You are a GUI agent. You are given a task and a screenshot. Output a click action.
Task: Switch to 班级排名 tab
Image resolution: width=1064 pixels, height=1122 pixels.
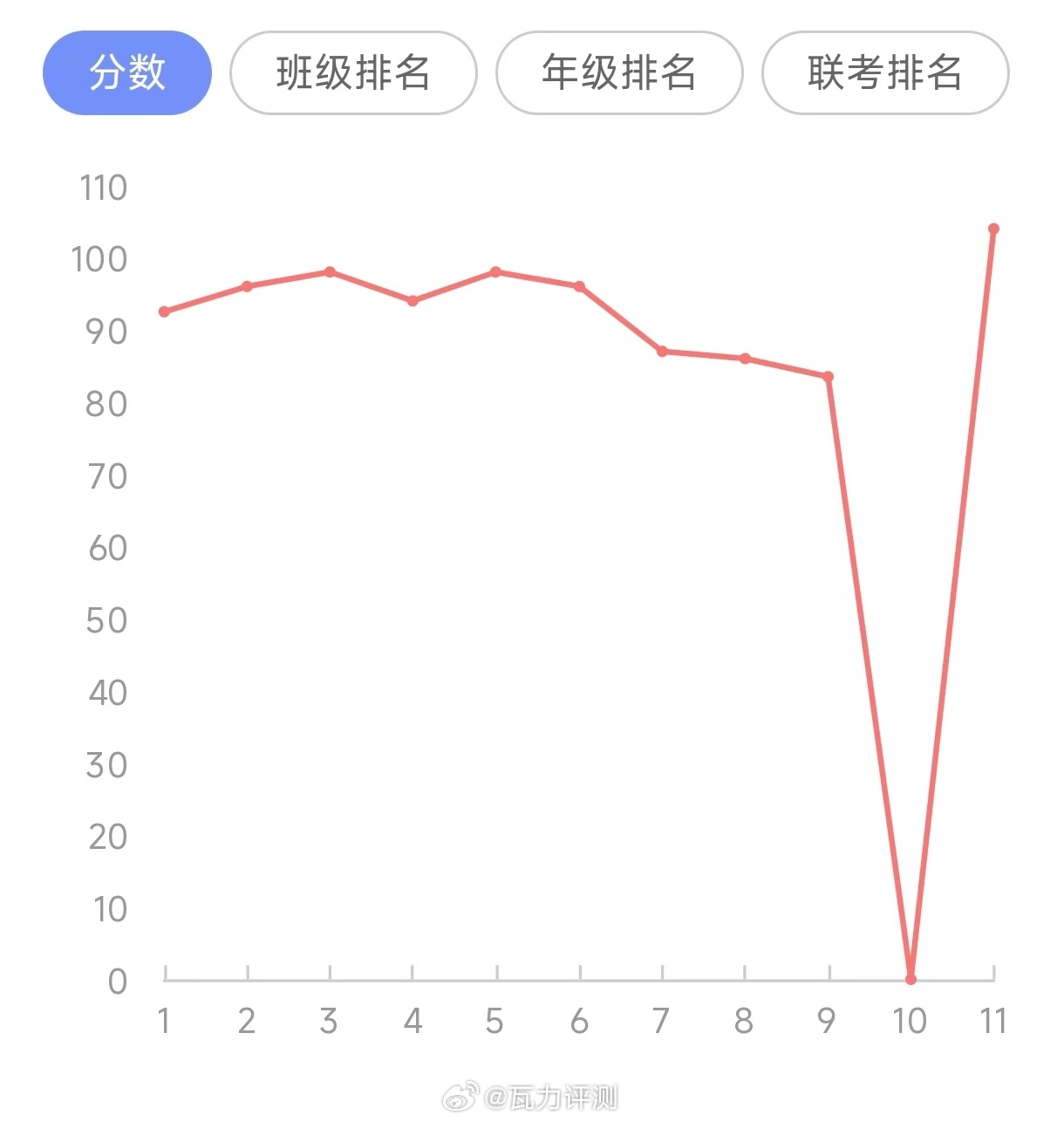[353, 75]
